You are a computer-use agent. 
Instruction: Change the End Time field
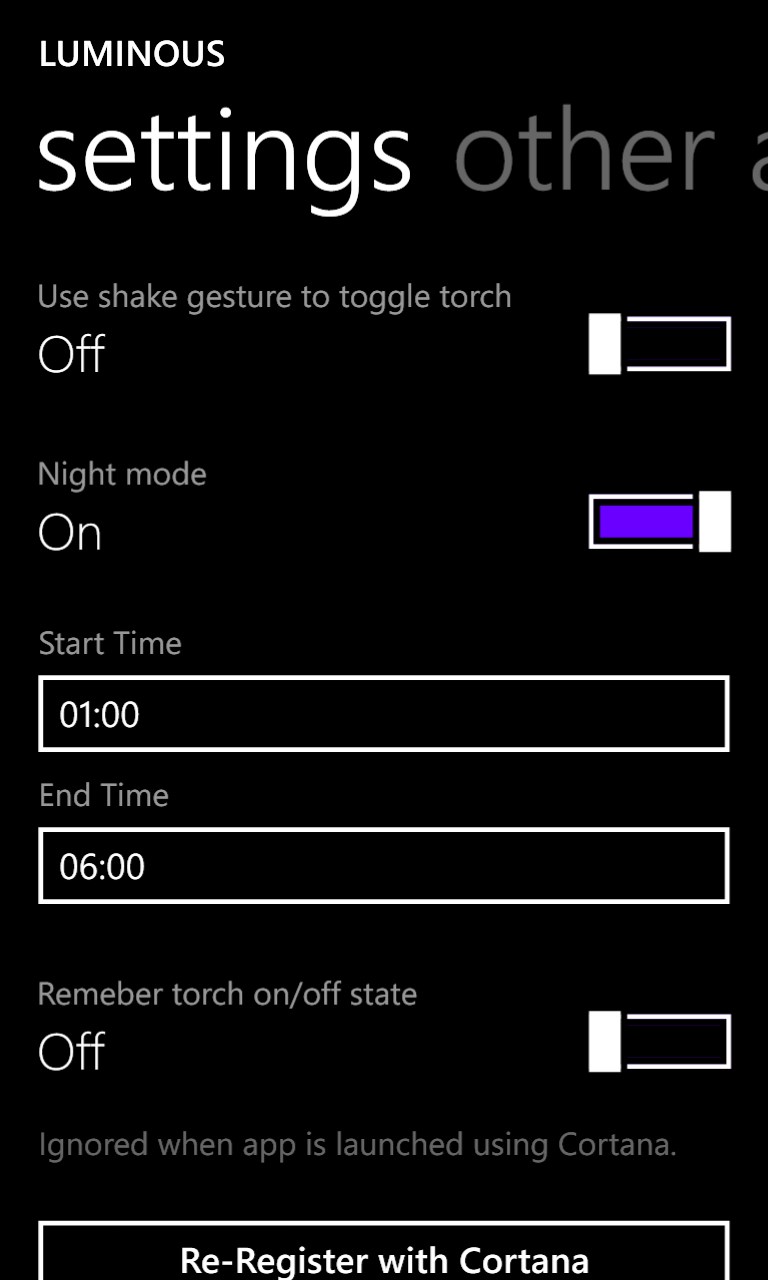(x=384, y=866)
